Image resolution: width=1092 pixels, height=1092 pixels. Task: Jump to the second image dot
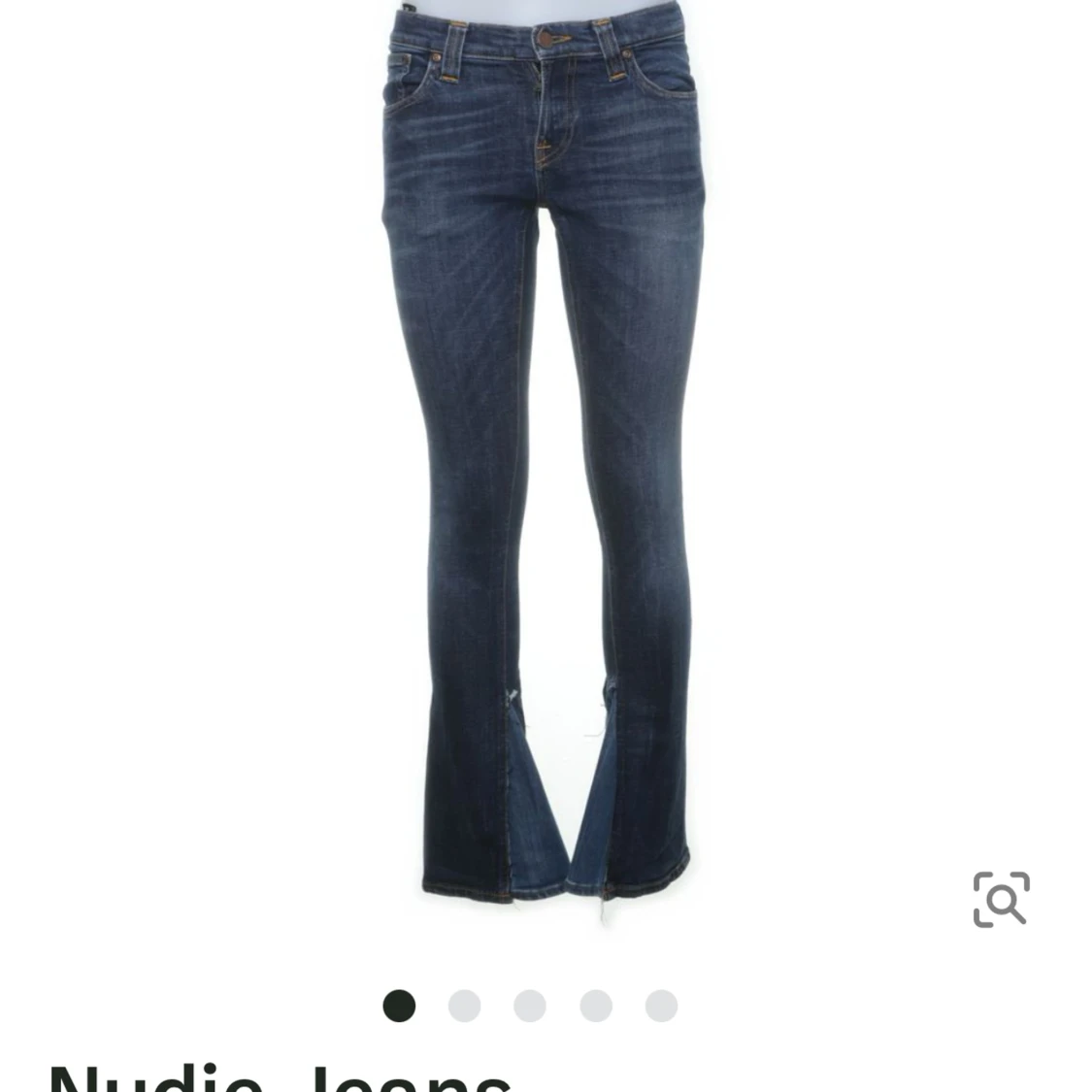pyautogui.click(x=464, y=1006)
